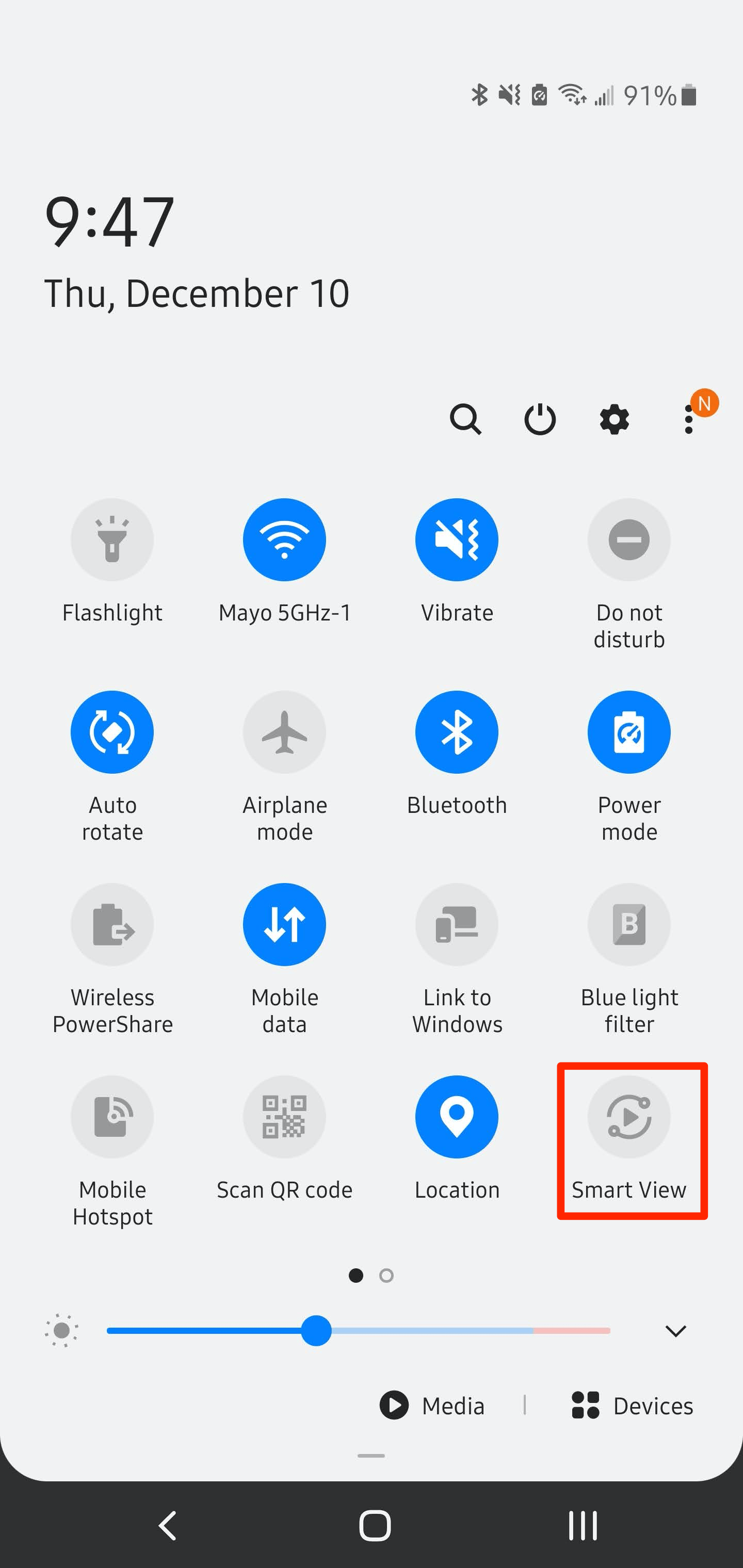
Task: Turn off Location
Action: point(457,1117)
